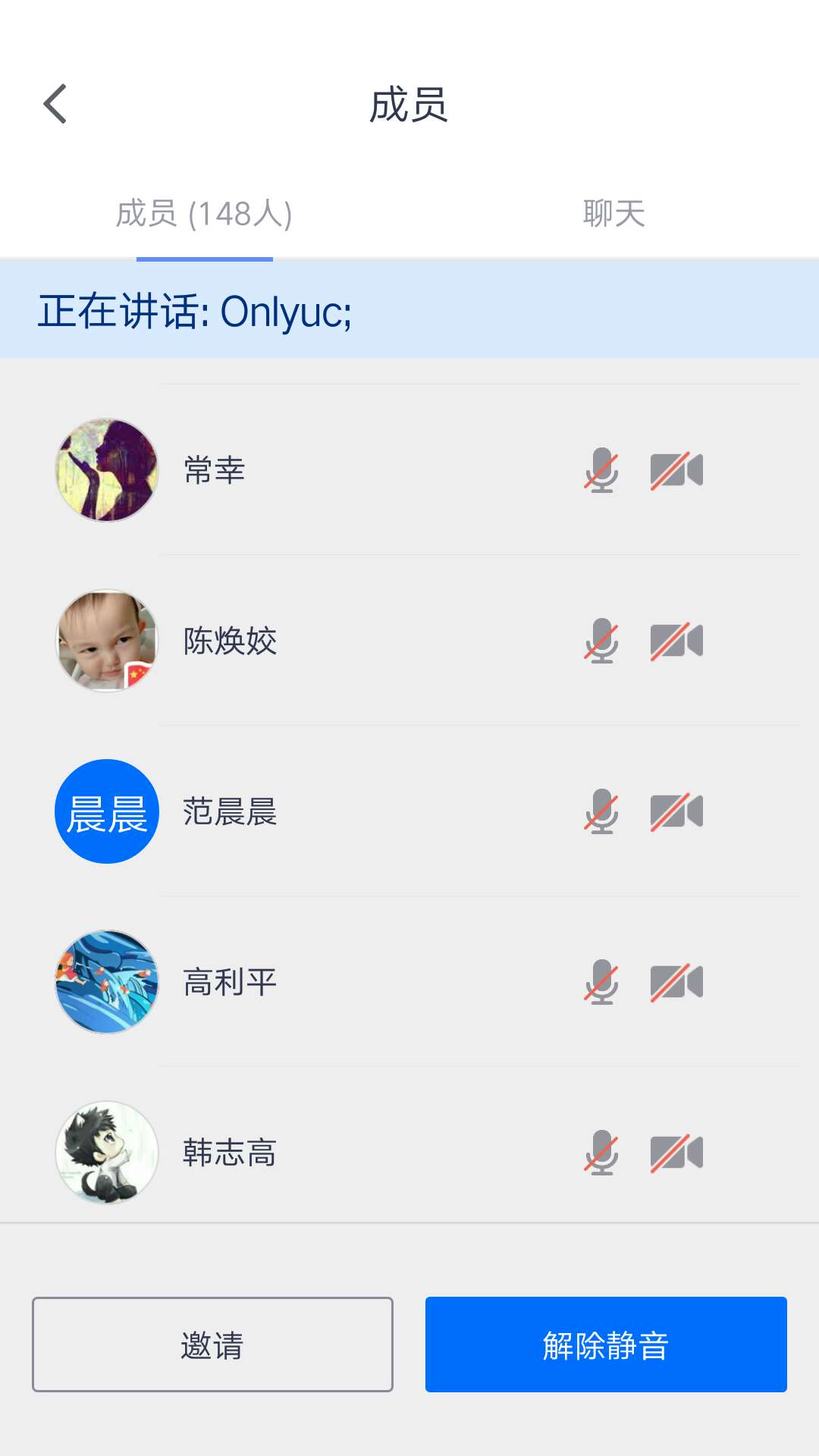Switch to the 聊天 tab
Screen dimensions: 819x1456
click(614, 214)
